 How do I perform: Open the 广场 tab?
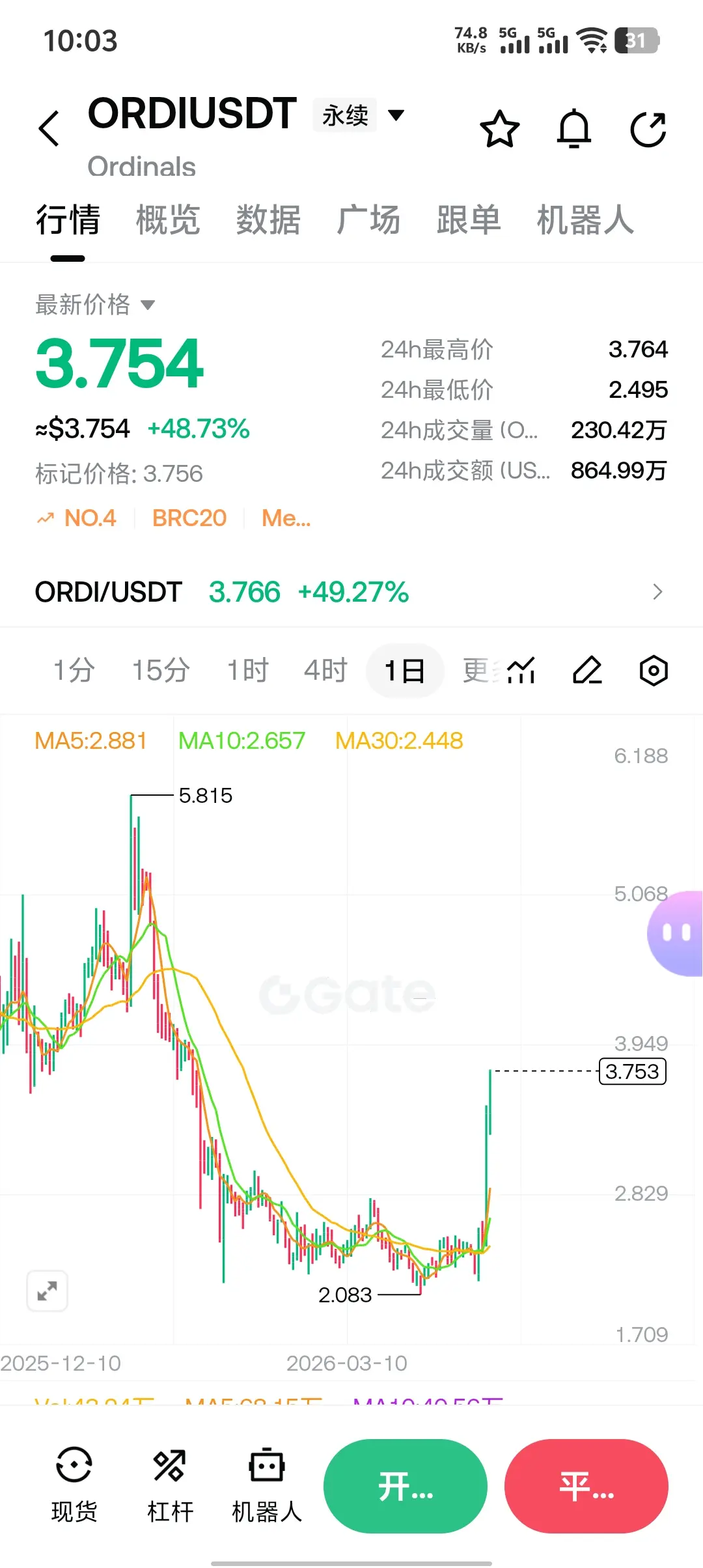tap(368, 219)
